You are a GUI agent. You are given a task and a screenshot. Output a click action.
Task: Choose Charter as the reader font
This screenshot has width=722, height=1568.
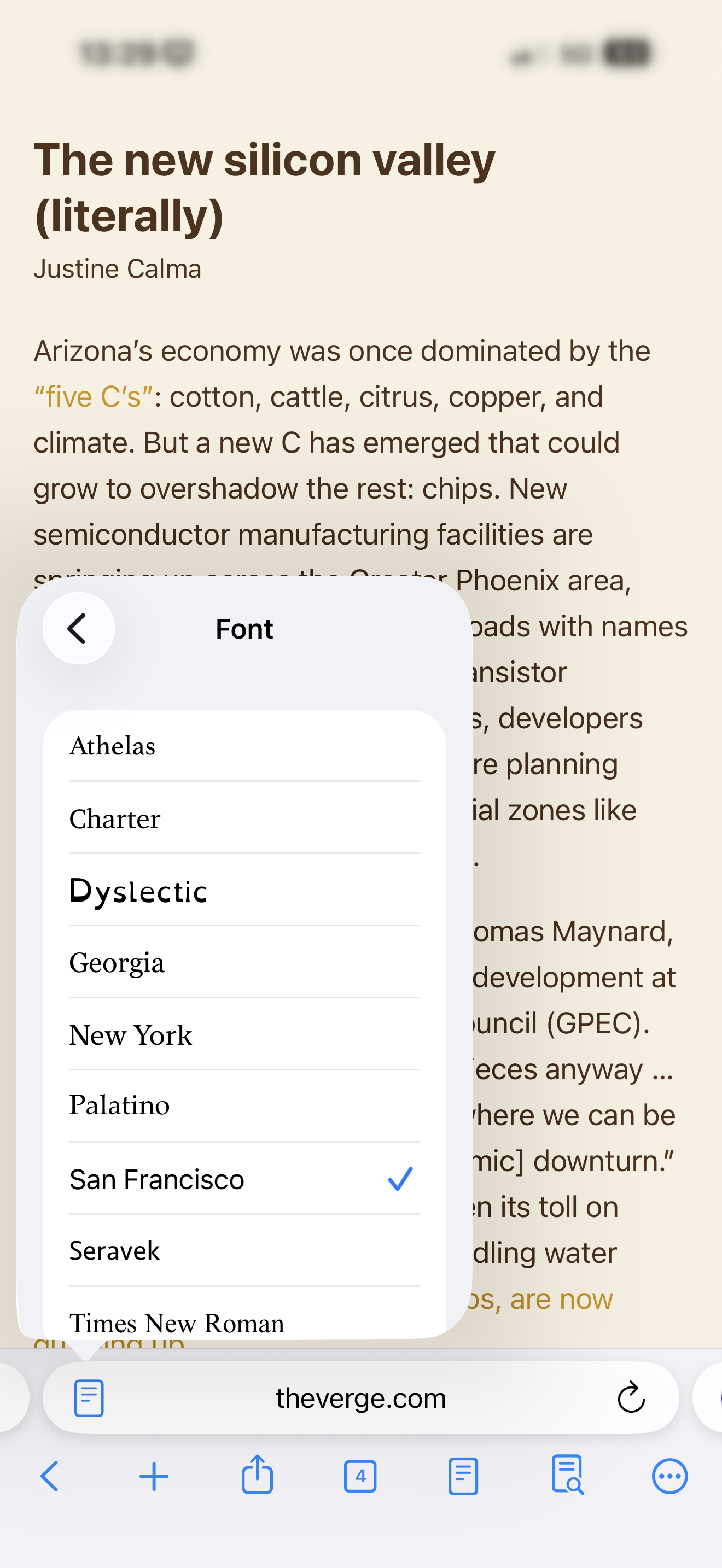pyautogui.click(x=243, y=818)
